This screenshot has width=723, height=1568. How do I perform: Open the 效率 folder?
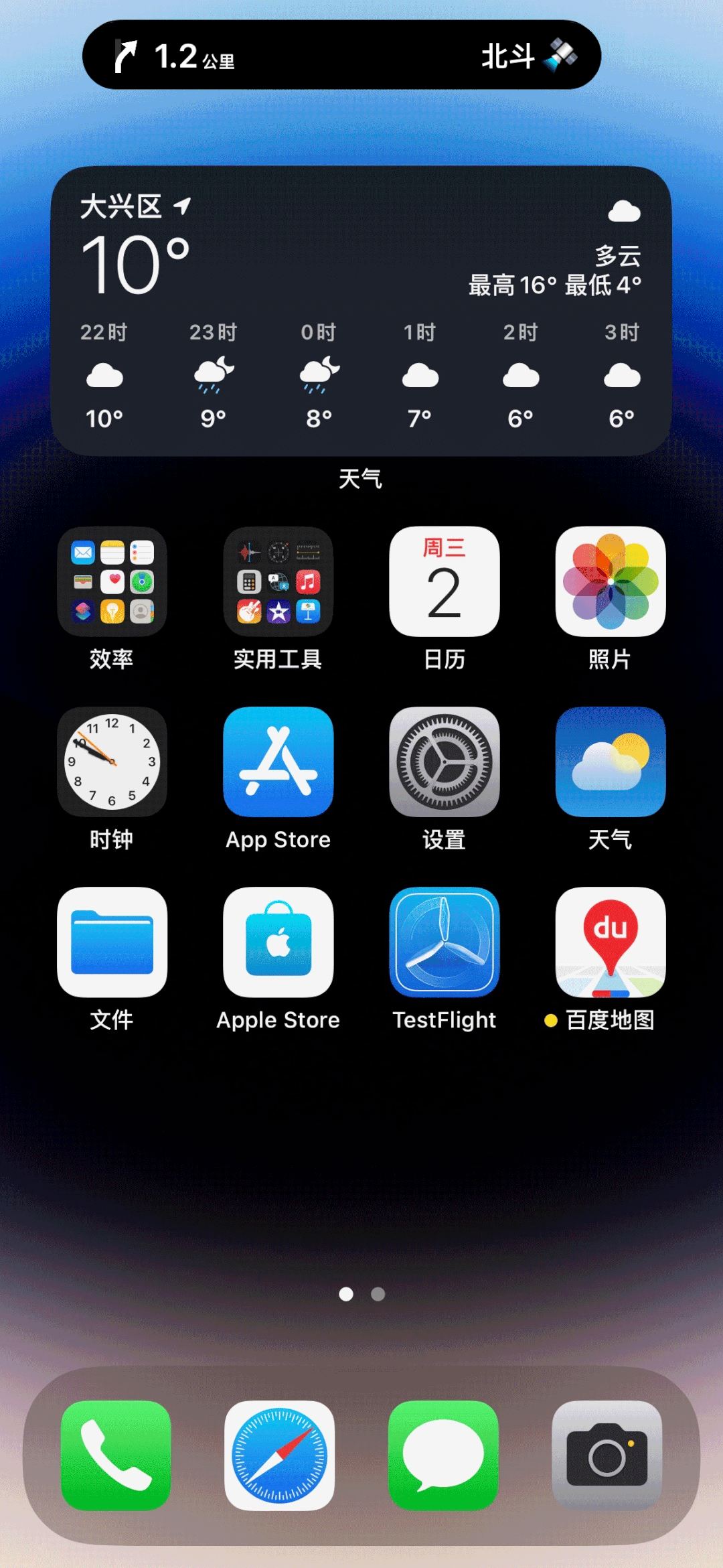112,581
